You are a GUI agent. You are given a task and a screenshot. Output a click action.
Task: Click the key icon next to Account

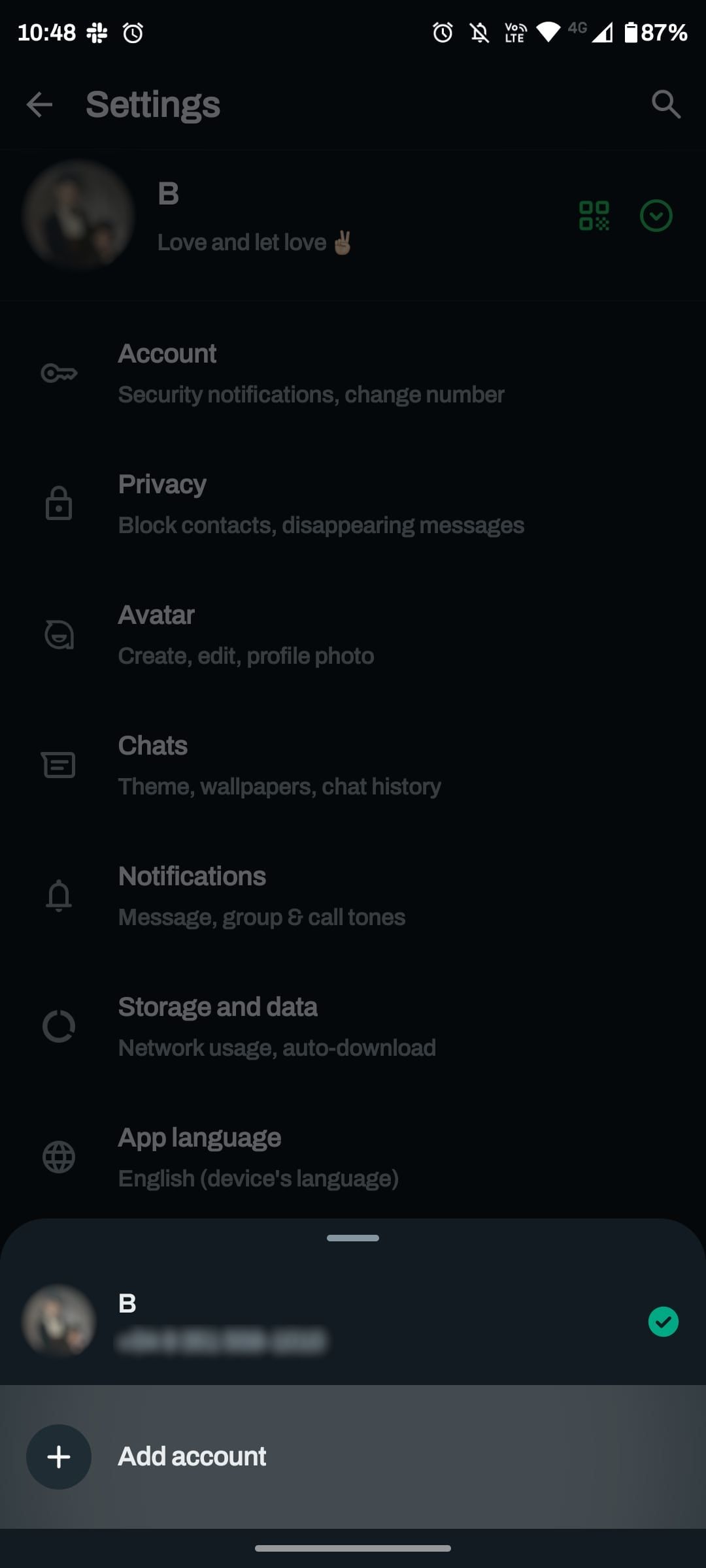coord(59,372)
